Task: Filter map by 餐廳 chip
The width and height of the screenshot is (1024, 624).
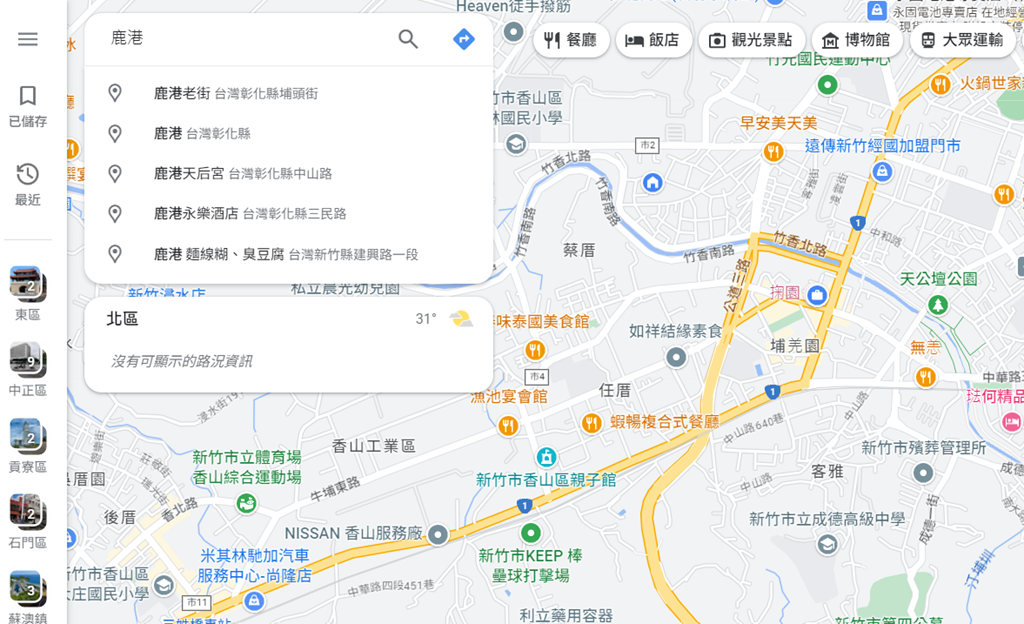Action: pyautogui.click(x=571, y=40)
